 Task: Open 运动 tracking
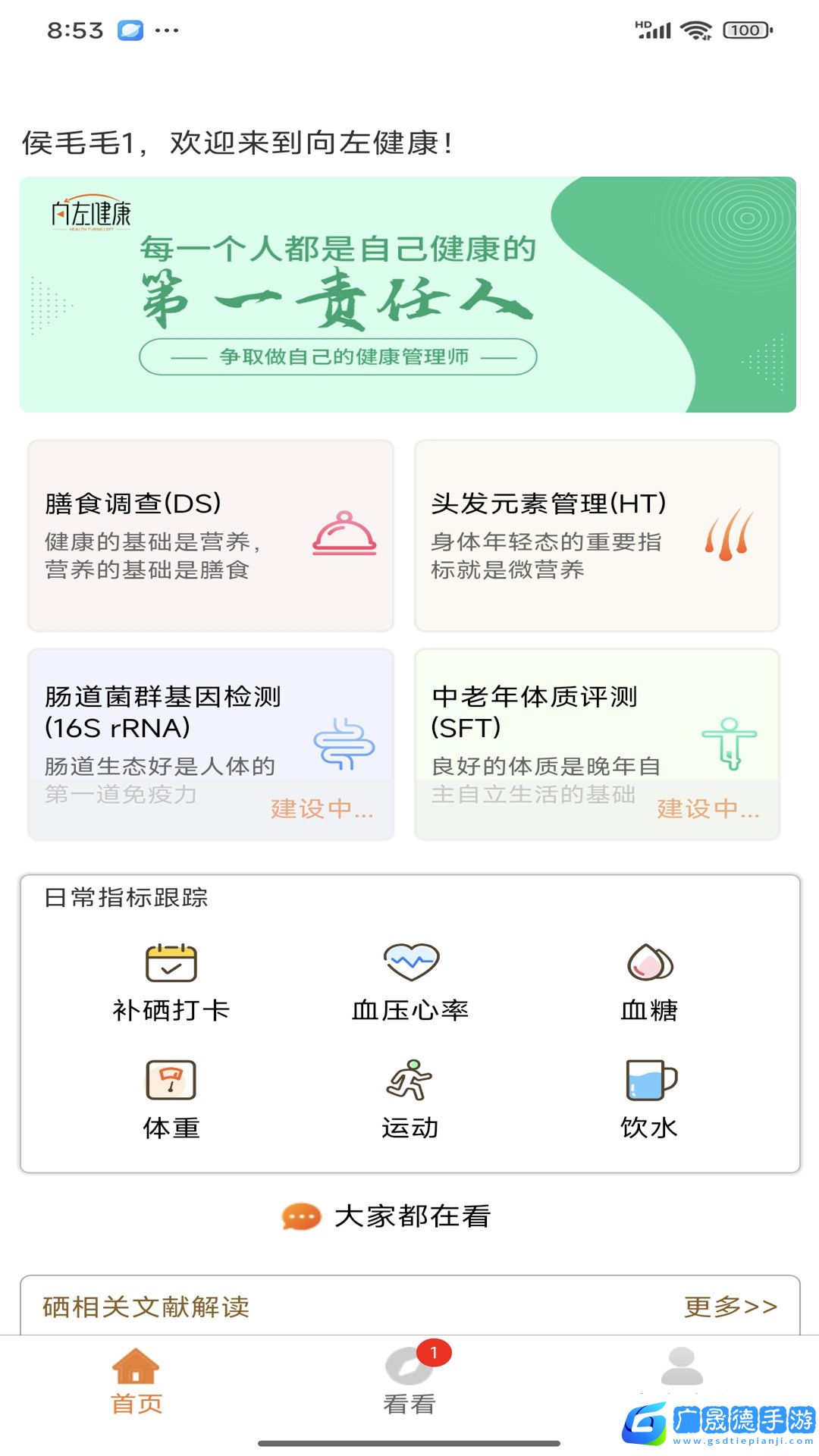pos(410,1100)
